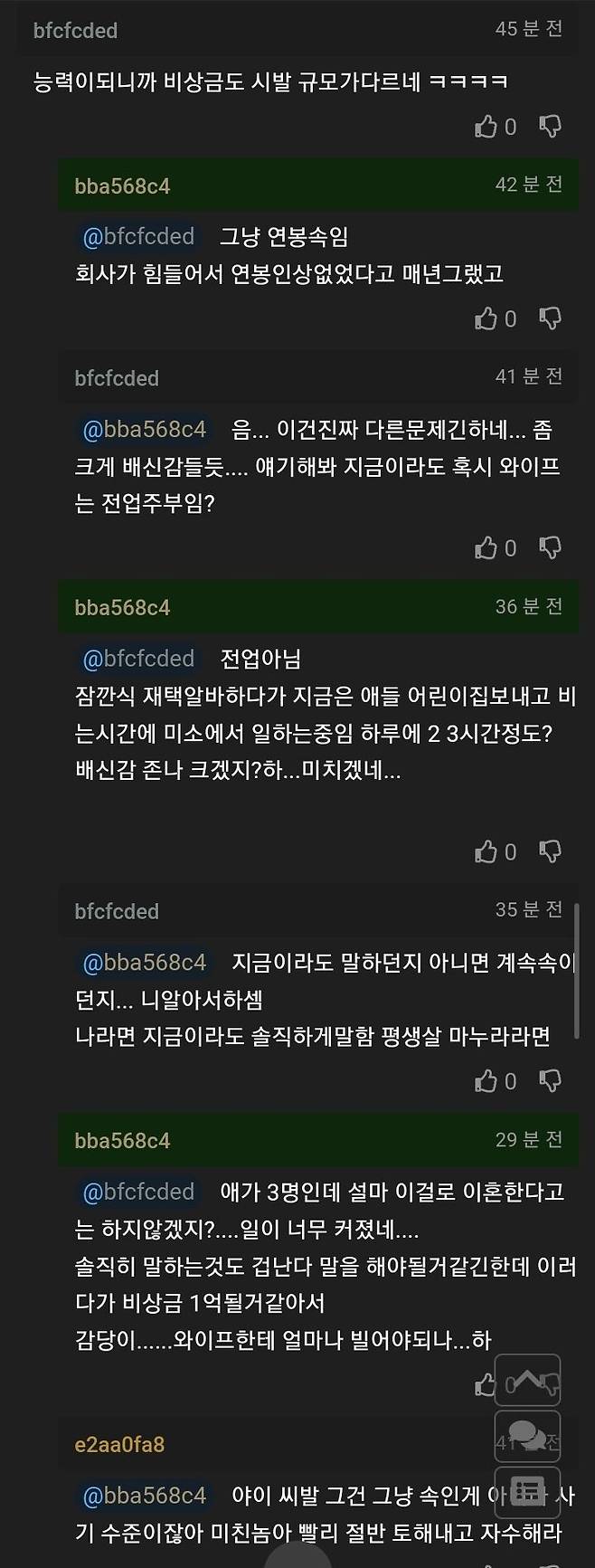Open the floating list view button
Viewport: 595px width, 1568px height.
pyautogui.click(x=528, y=1492)
